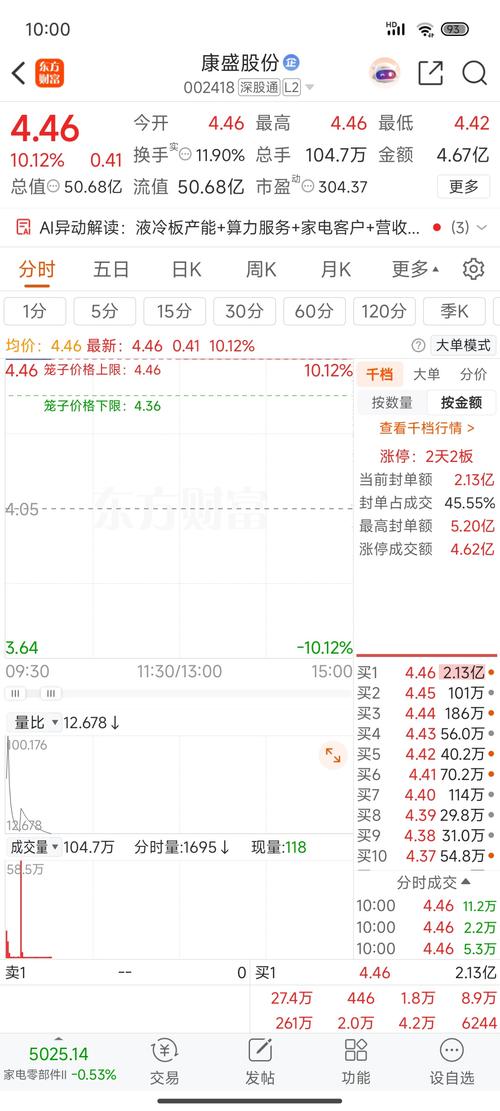Open 交易 in the bottom bar

[164, 1063]
